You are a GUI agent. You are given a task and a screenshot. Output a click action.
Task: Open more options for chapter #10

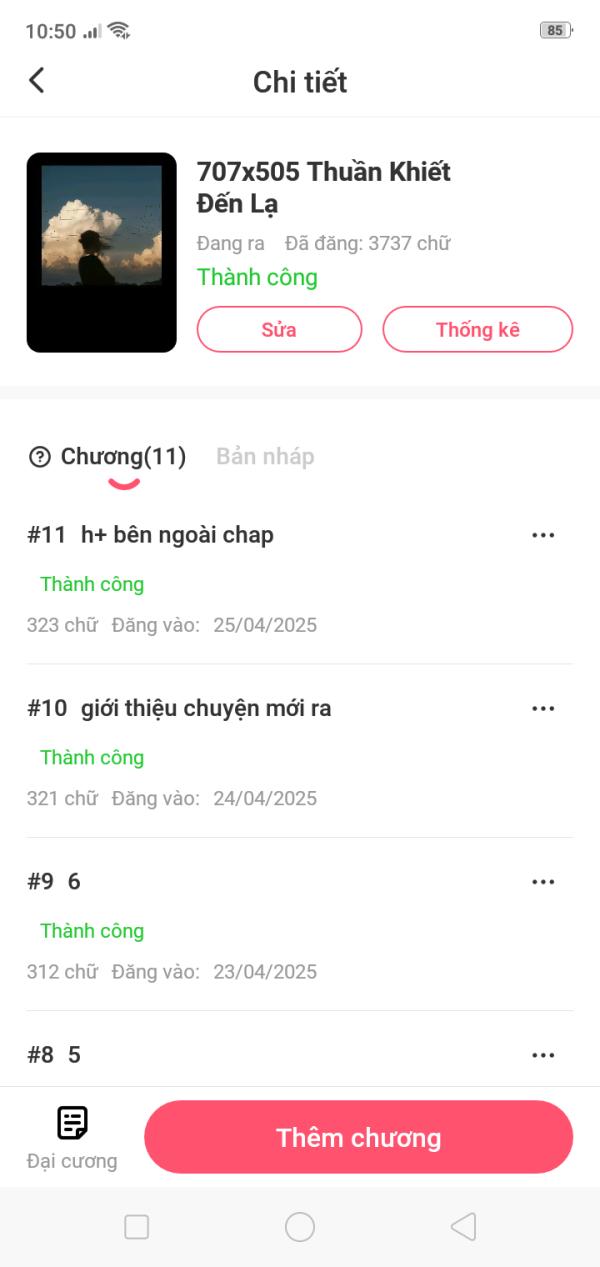543,708
